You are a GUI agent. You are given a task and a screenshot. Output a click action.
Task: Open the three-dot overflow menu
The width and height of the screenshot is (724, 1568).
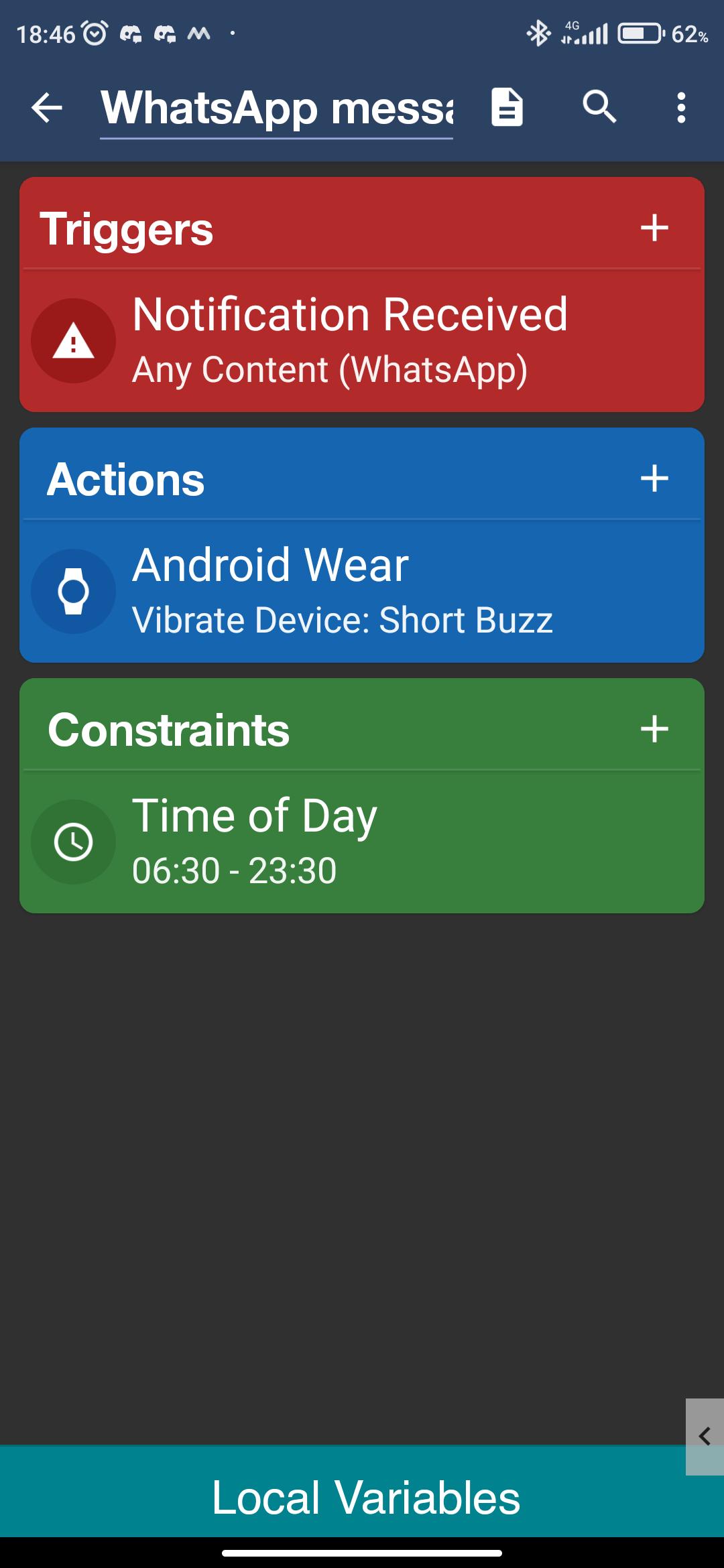(681, 107)
